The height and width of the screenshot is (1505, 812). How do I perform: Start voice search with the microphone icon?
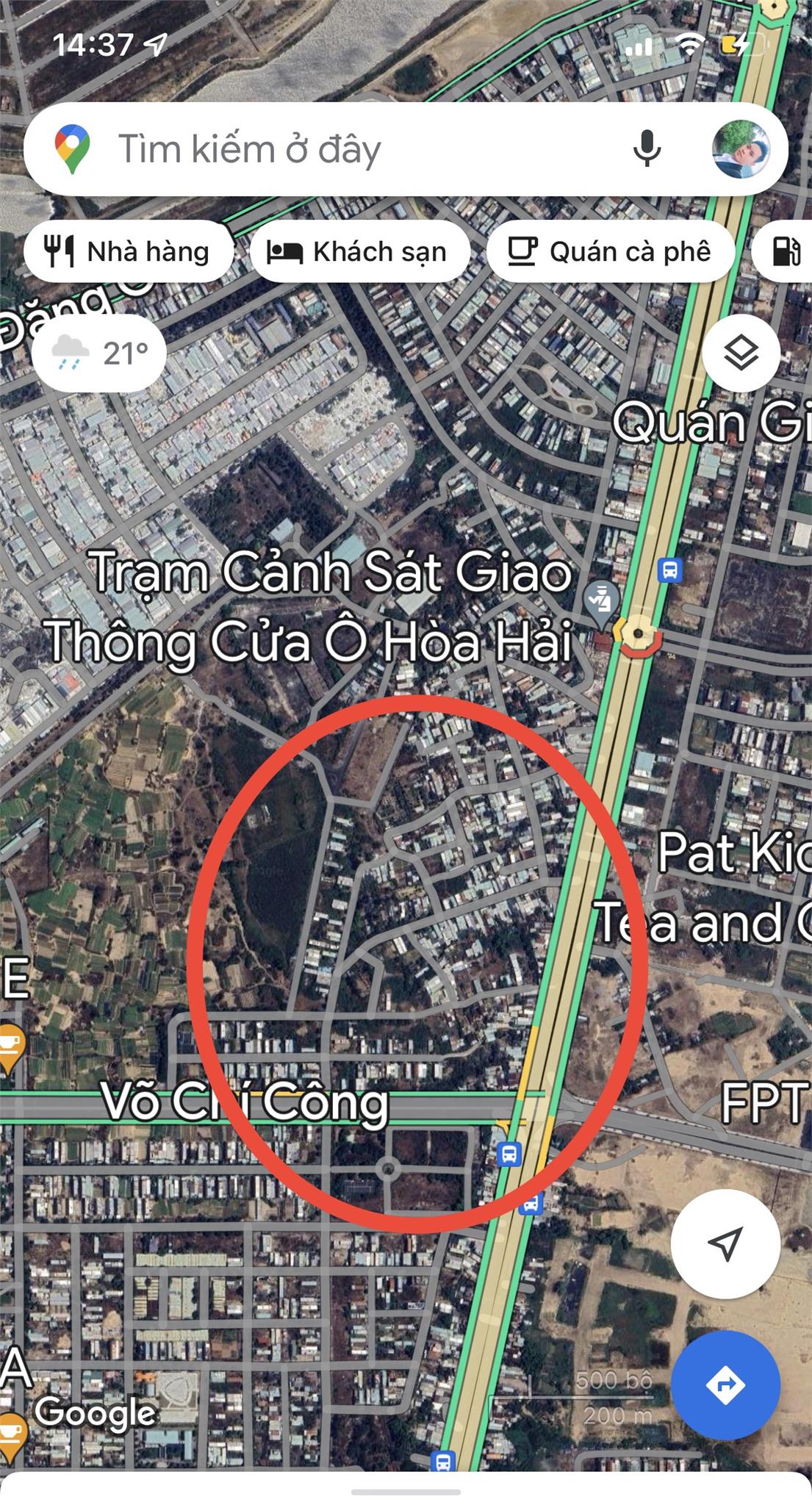[645, 149]
